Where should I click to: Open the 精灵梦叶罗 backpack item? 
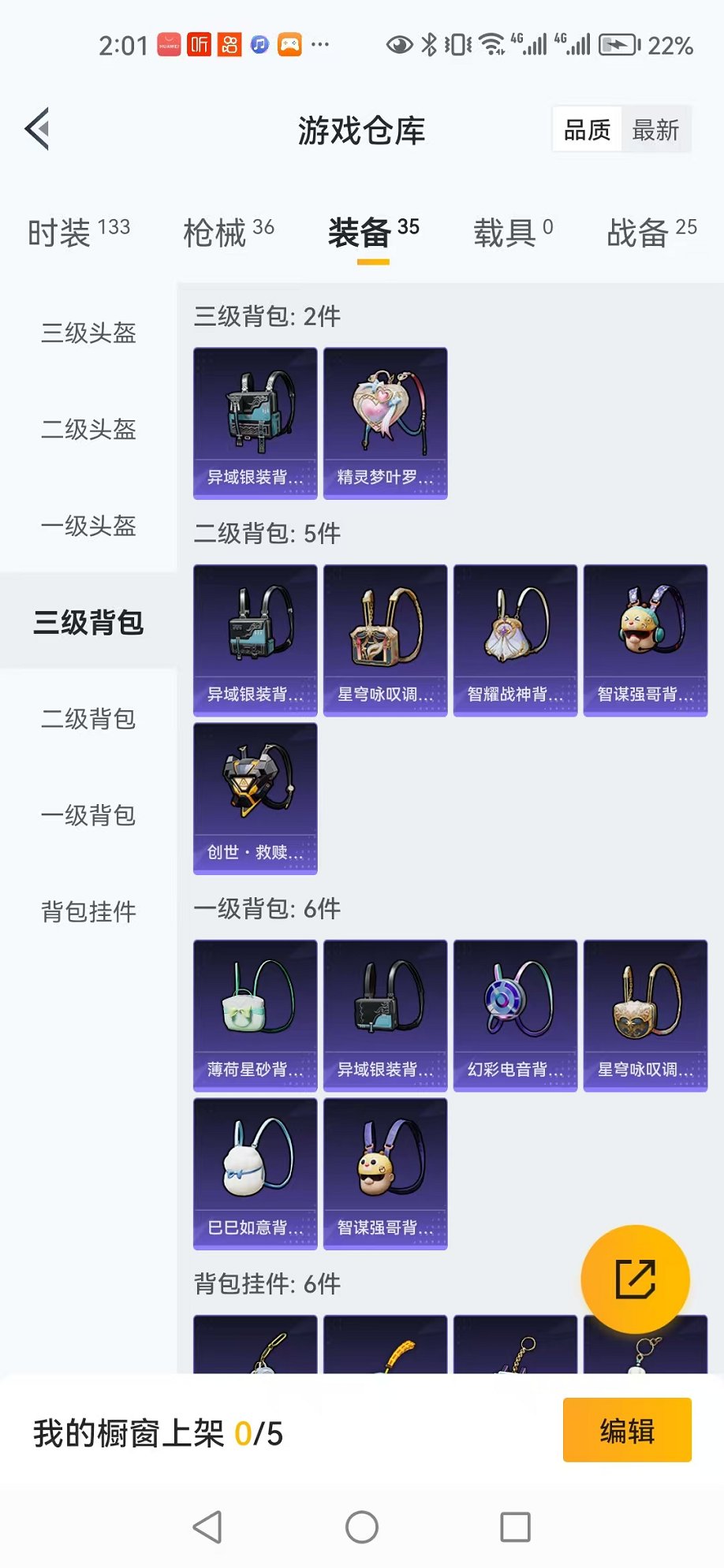[x=386, y=423]
